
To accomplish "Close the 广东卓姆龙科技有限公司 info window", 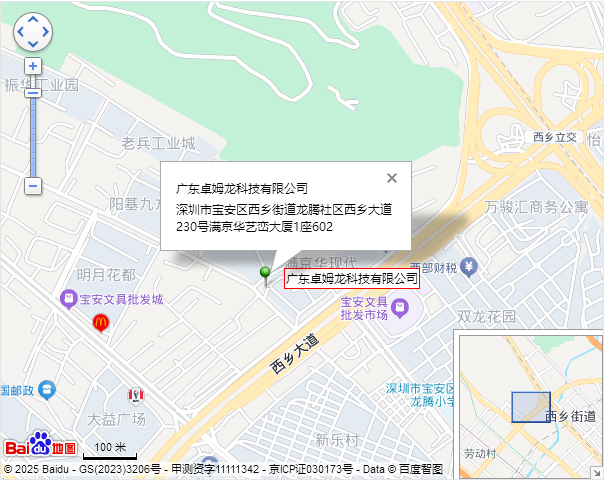I will point(392,178).
